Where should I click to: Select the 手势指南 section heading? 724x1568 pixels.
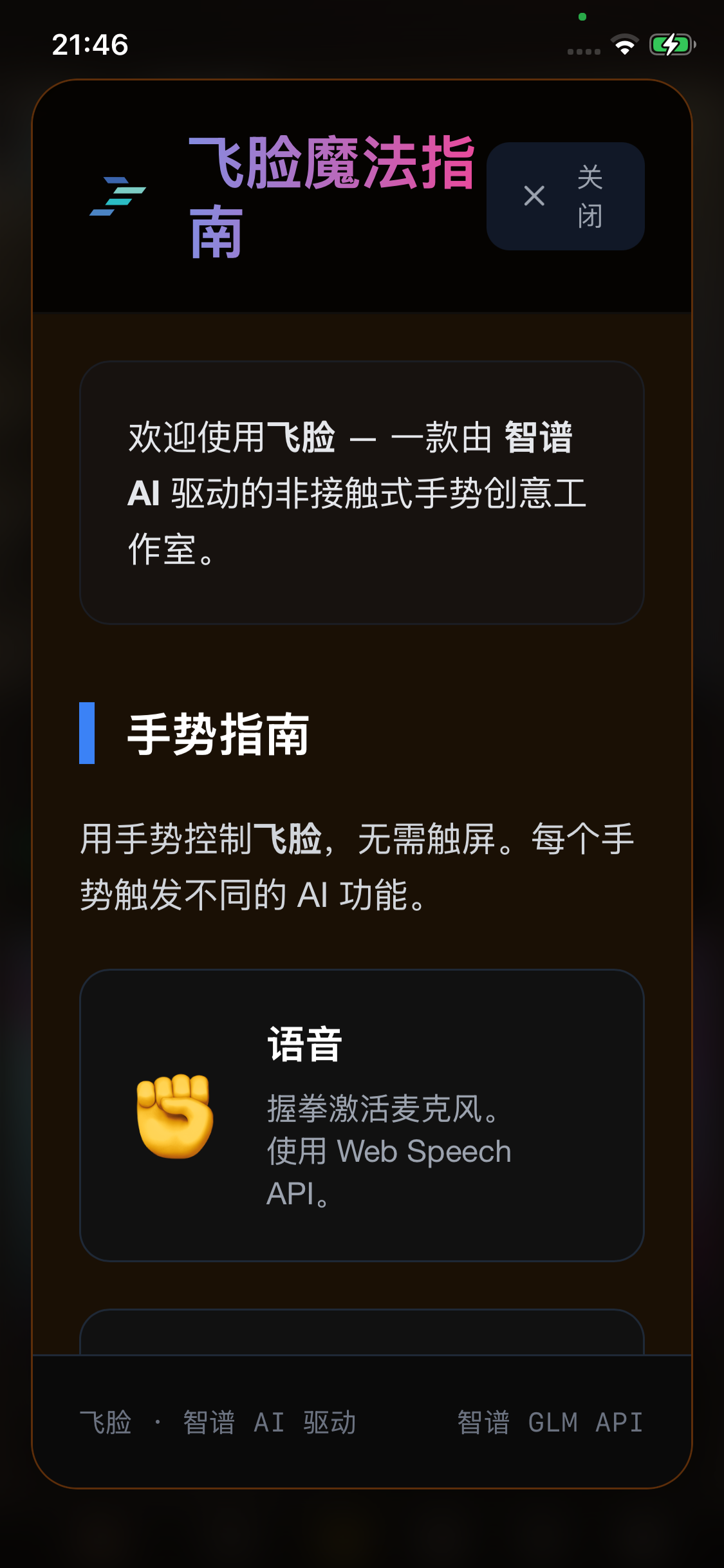(219, 734)
